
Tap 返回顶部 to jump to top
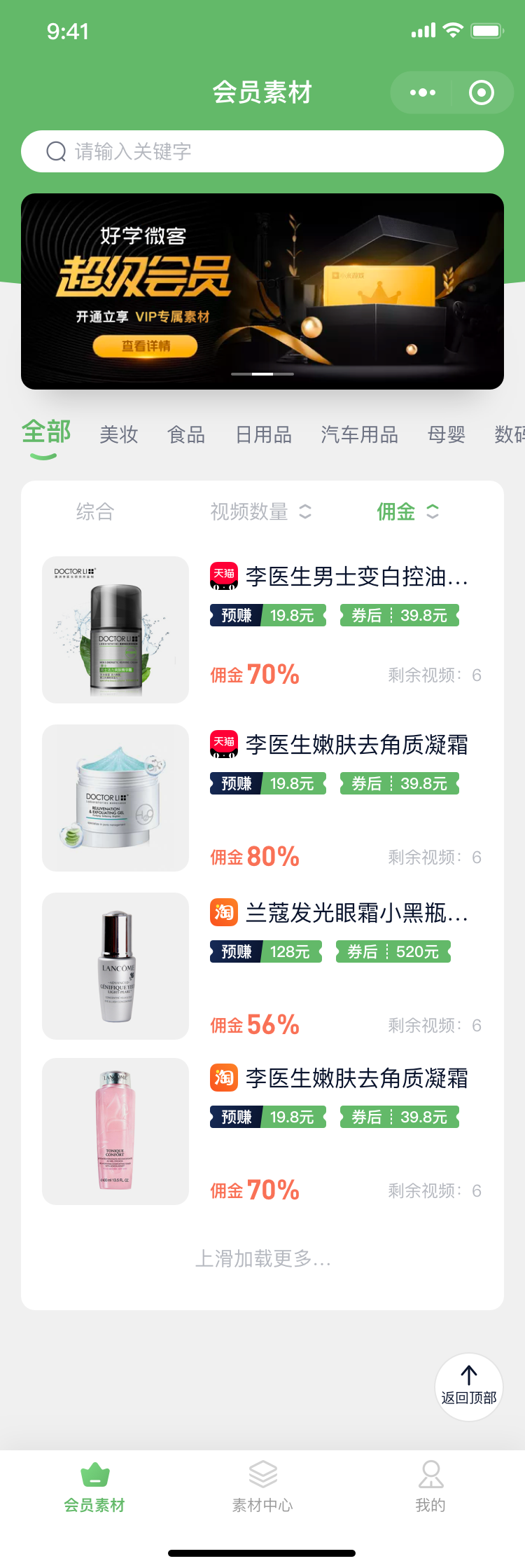[x=469, y=1387]
